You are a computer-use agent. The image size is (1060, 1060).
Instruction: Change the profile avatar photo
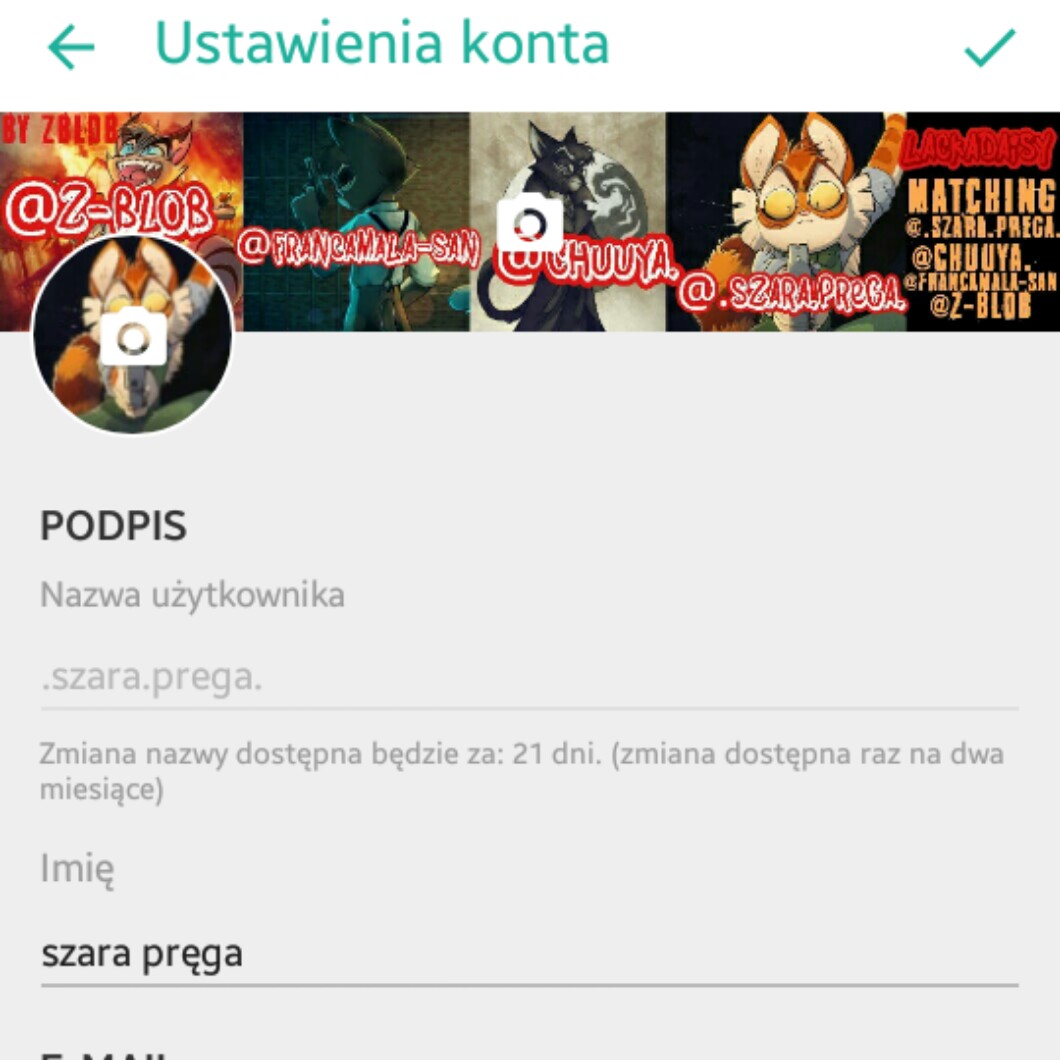pos(133,337)
